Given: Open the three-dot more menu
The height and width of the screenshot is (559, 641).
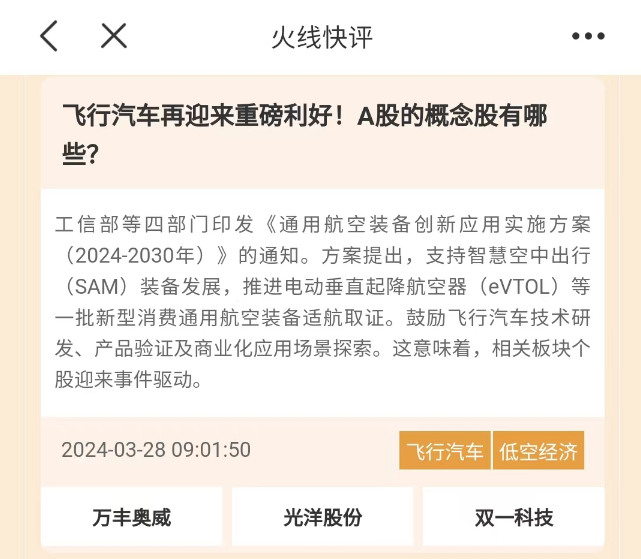Looking at the screenshot, I should pos(588,37).
